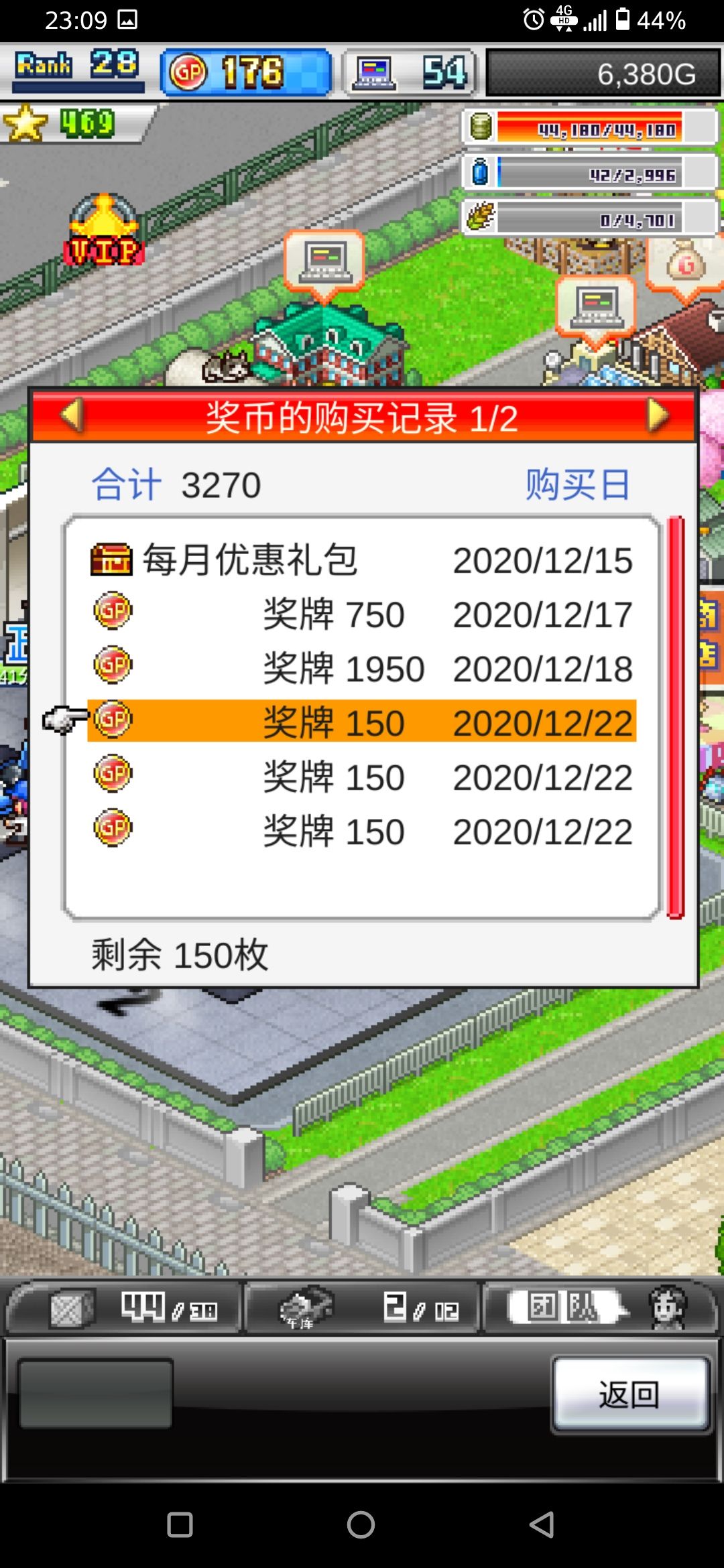Tap the 购买日 column header
The image size is (724, 1568).
[x=575, y=486]
